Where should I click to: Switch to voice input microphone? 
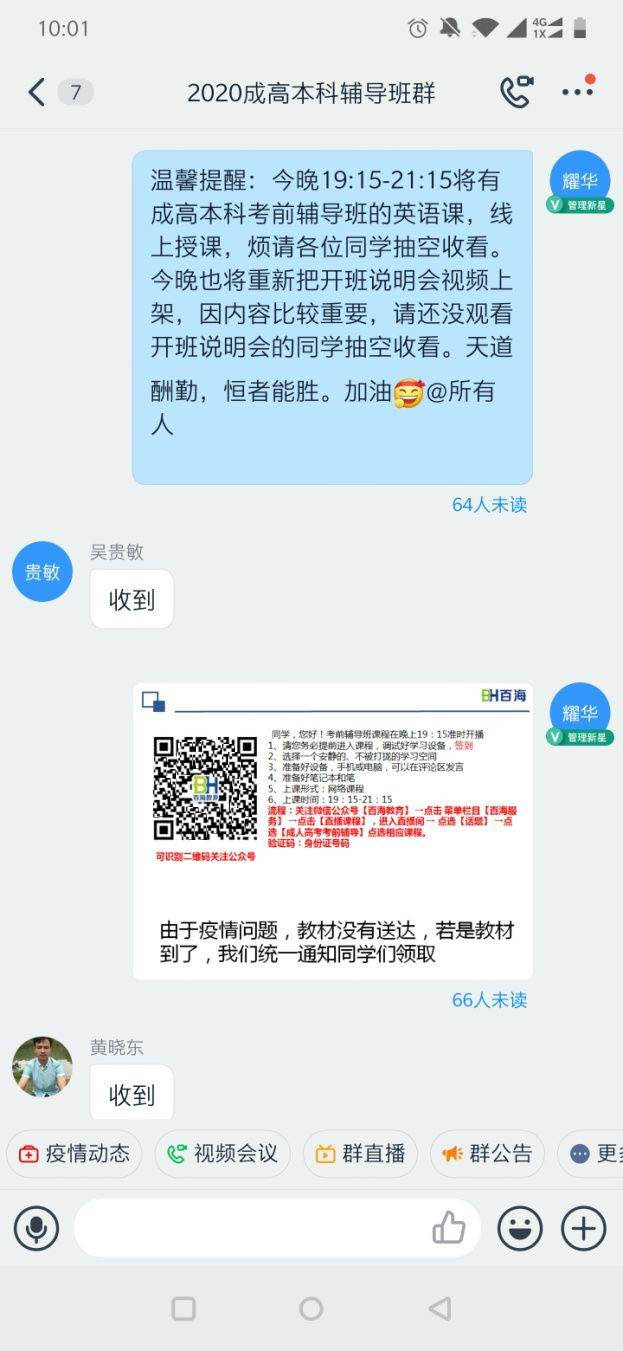point(37,1228)
